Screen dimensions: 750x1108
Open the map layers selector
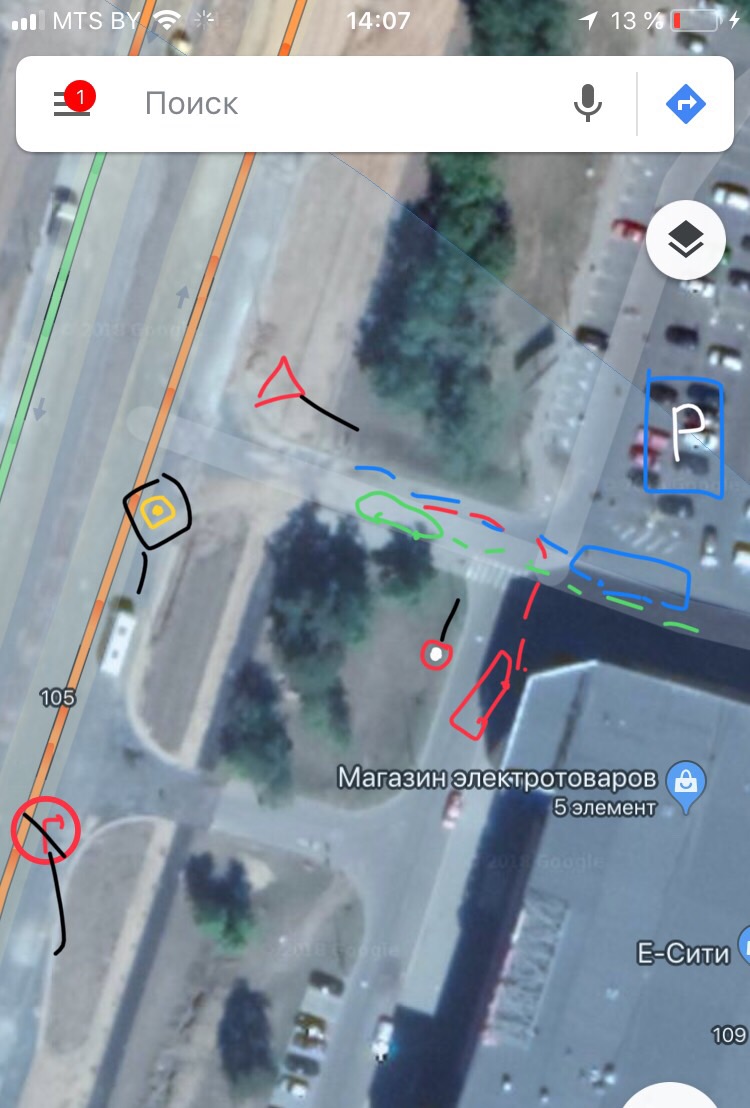coord(685,241)
